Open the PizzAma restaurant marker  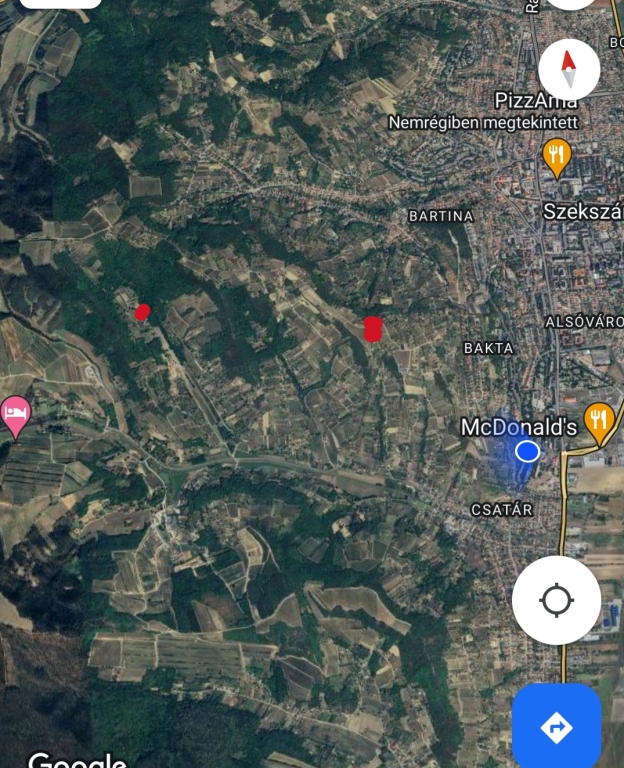coord(557,156)
